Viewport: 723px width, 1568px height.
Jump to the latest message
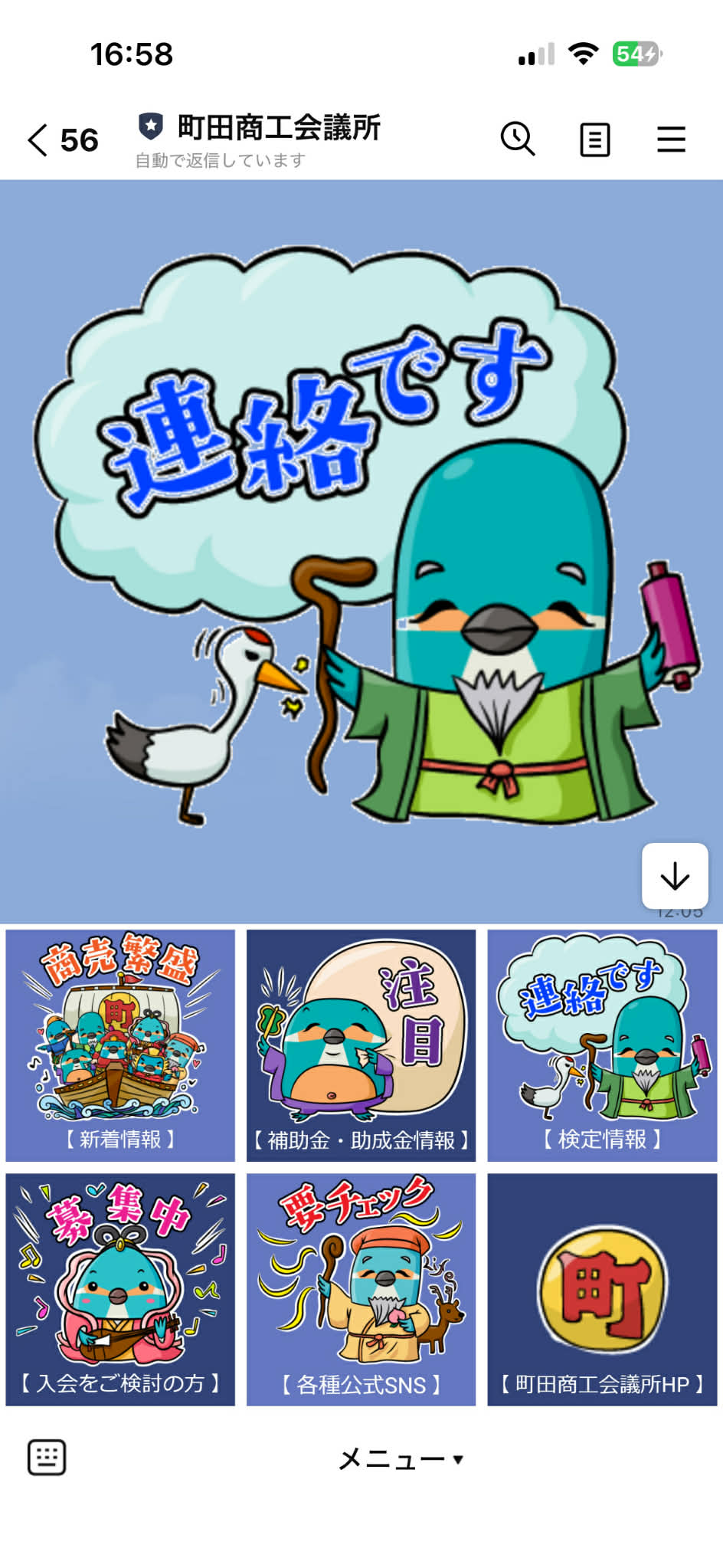click(x=674, y=876)
